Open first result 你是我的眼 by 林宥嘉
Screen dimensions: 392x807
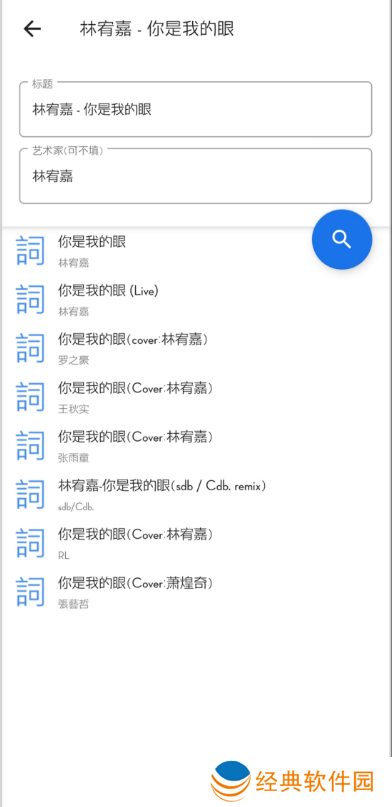195,251
